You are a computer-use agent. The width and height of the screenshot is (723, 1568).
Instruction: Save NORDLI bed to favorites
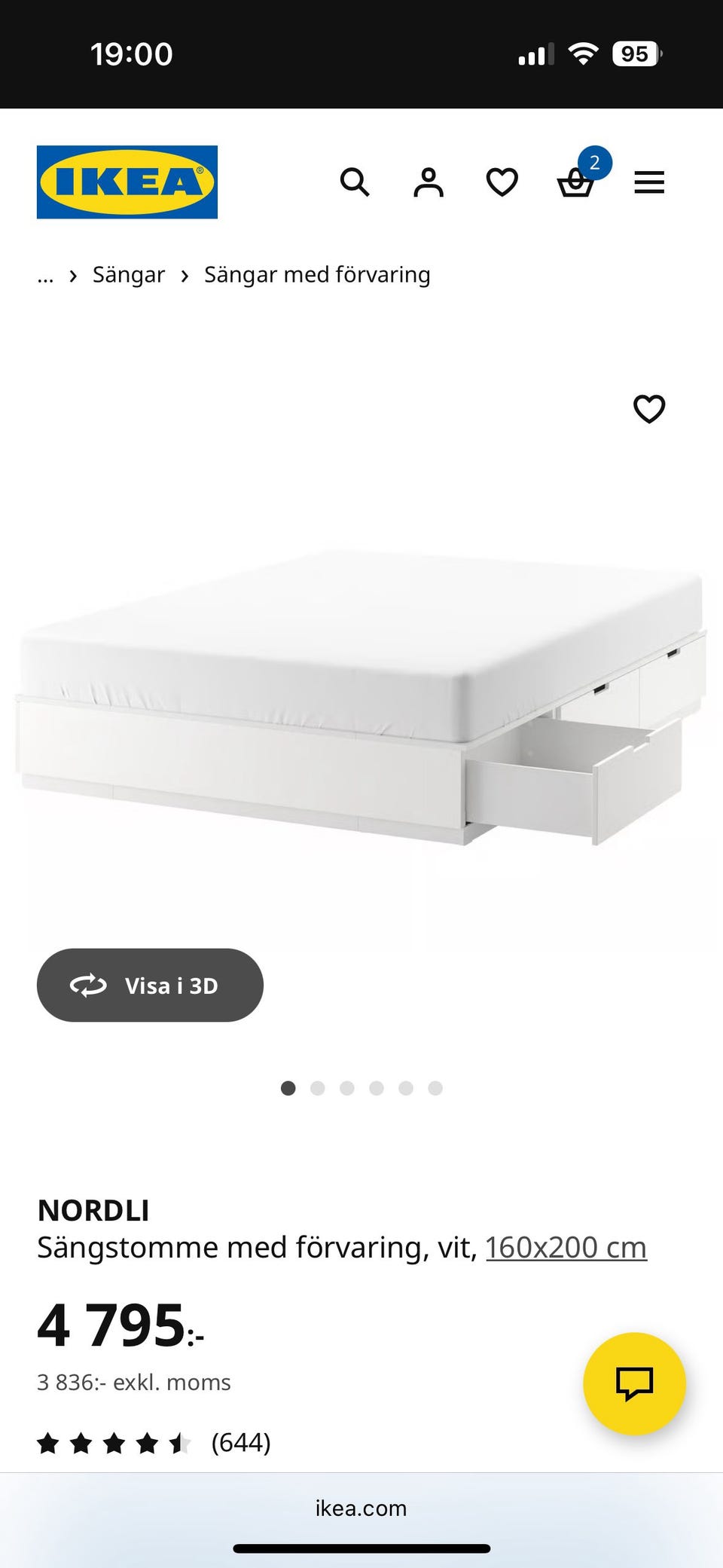(649, 409)
